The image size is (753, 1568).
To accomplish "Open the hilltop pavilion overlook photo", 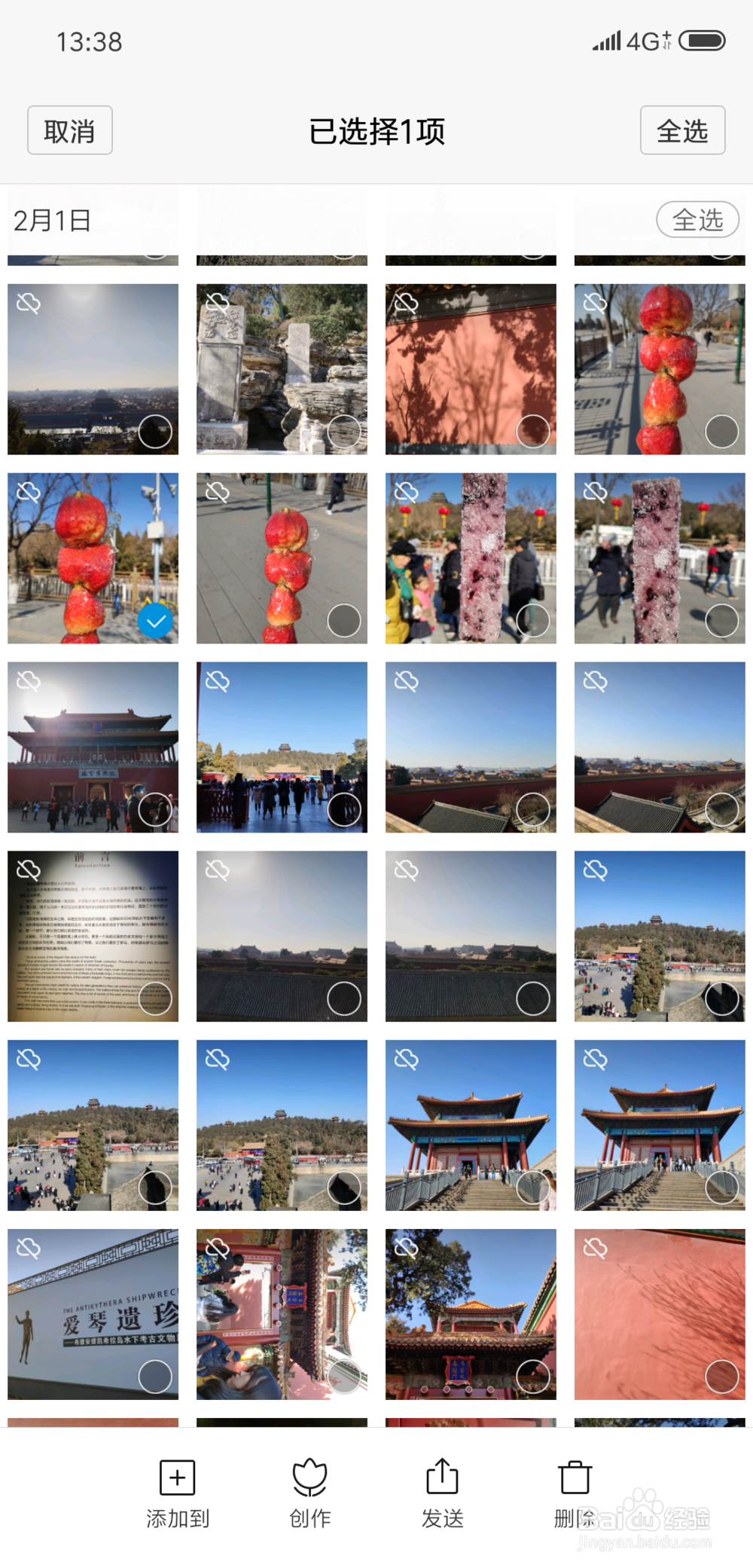I will coord(659,936).
